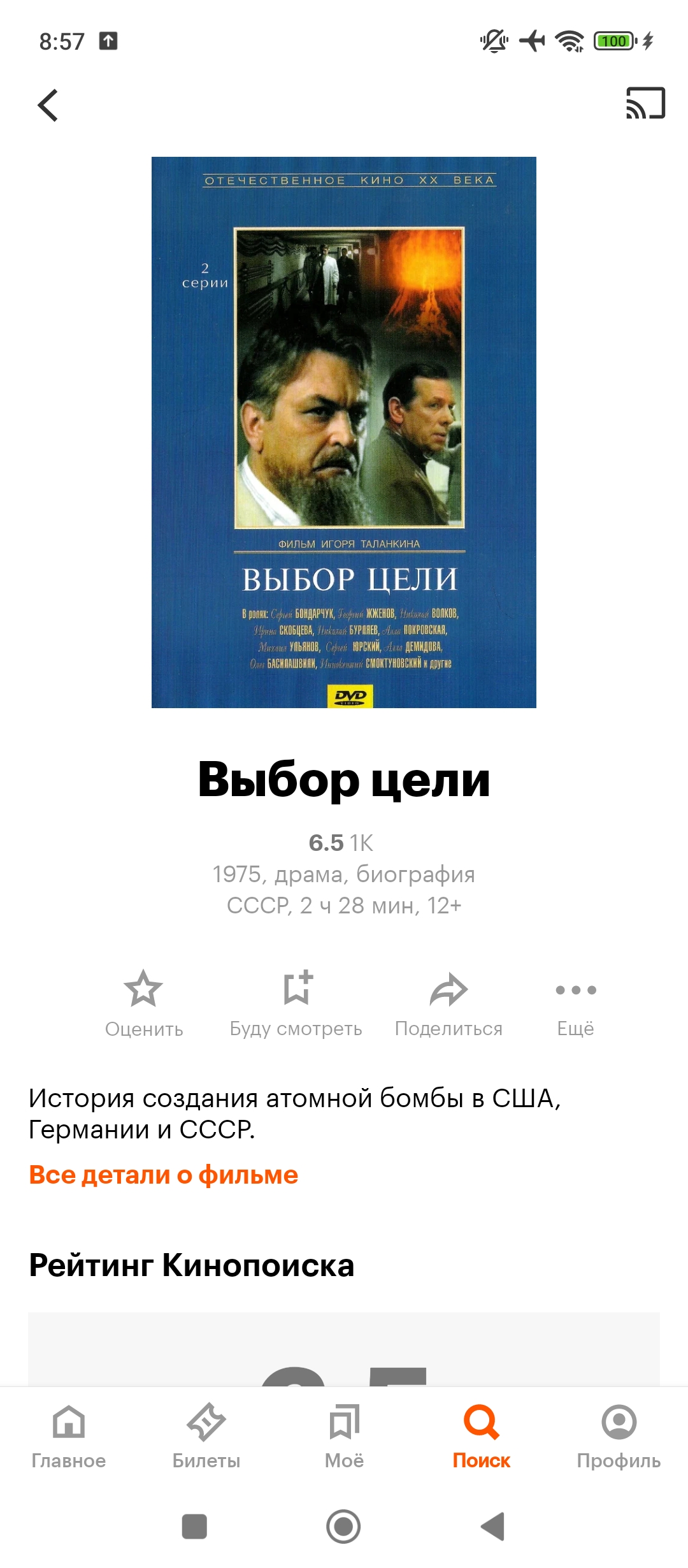Open the cast to device icon
Image resolution: width=688 pixels, height=1568 pixels.
point(645,103)
